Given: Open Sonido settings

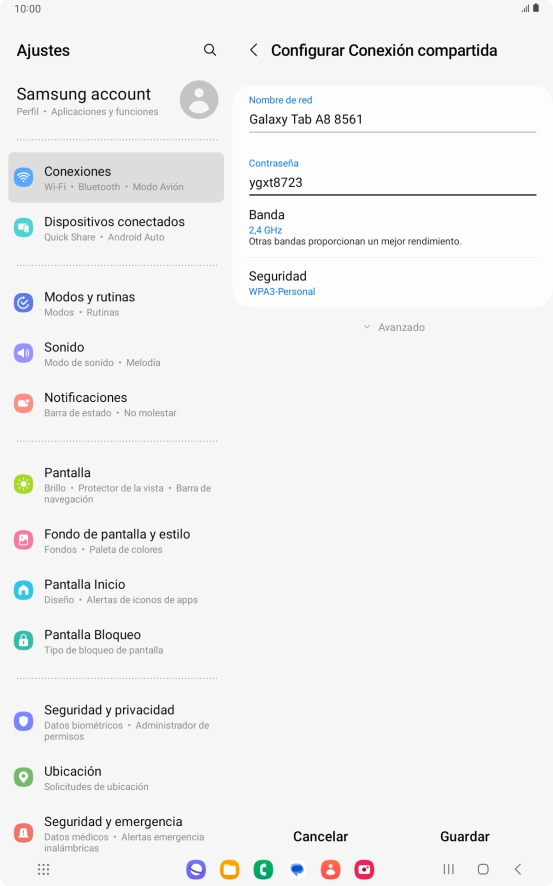Looking at the screenshot, I should (116, 354).
